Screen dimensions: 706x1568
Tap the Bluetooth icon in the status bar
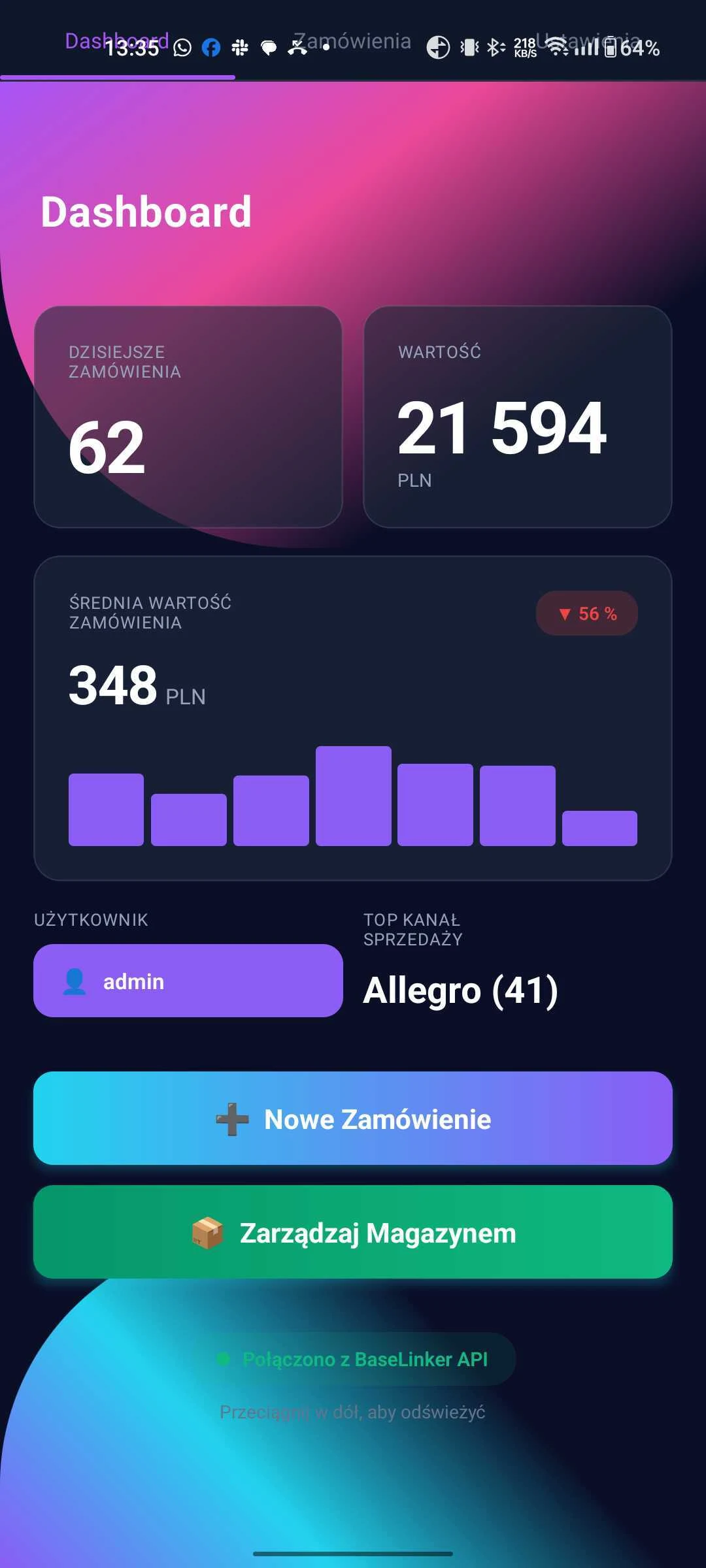click(494, 47)
